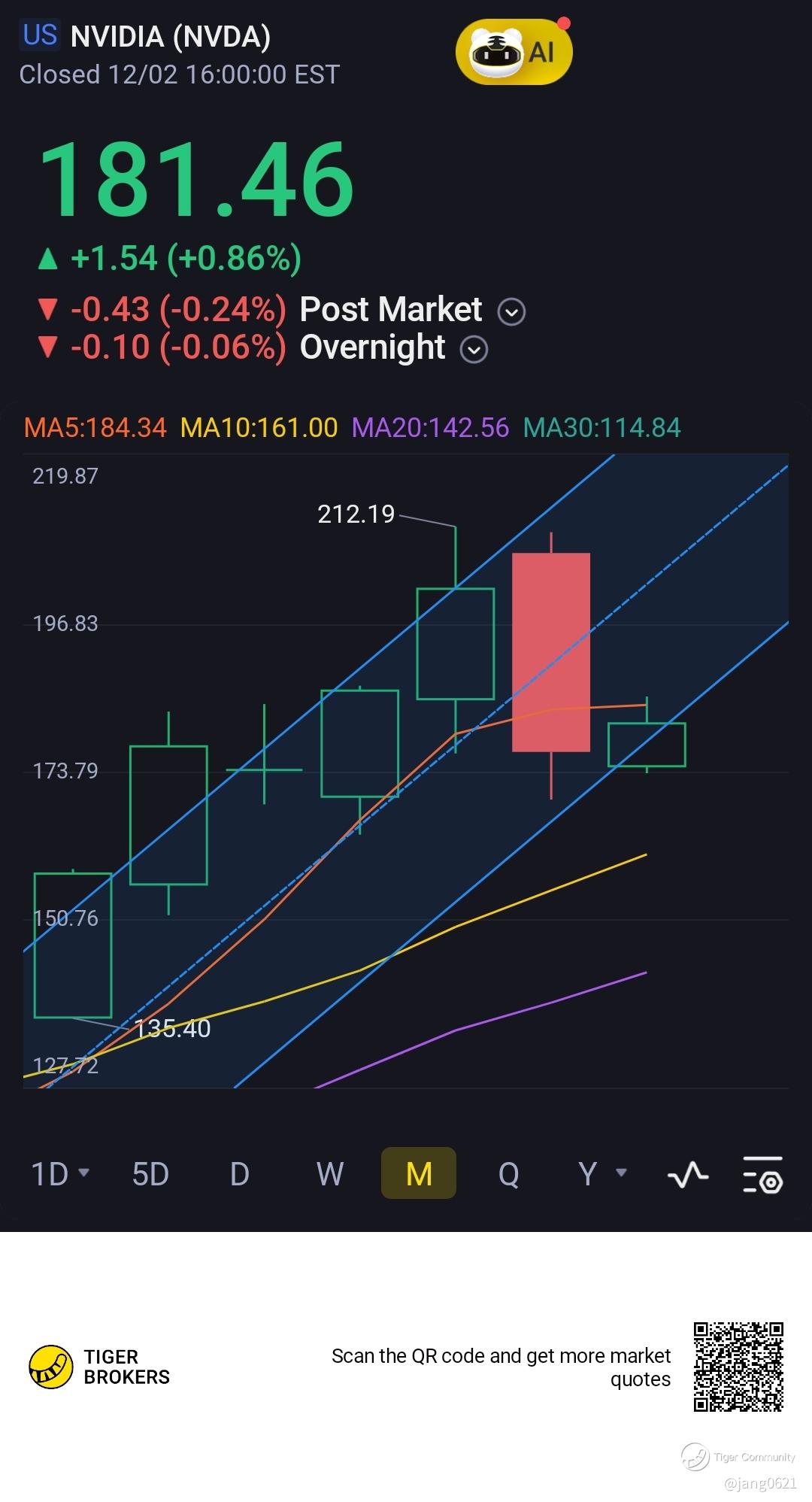This screenshot has width=812, height=1502.
Task: Open the AI assistant button
Action: [514, 53]
